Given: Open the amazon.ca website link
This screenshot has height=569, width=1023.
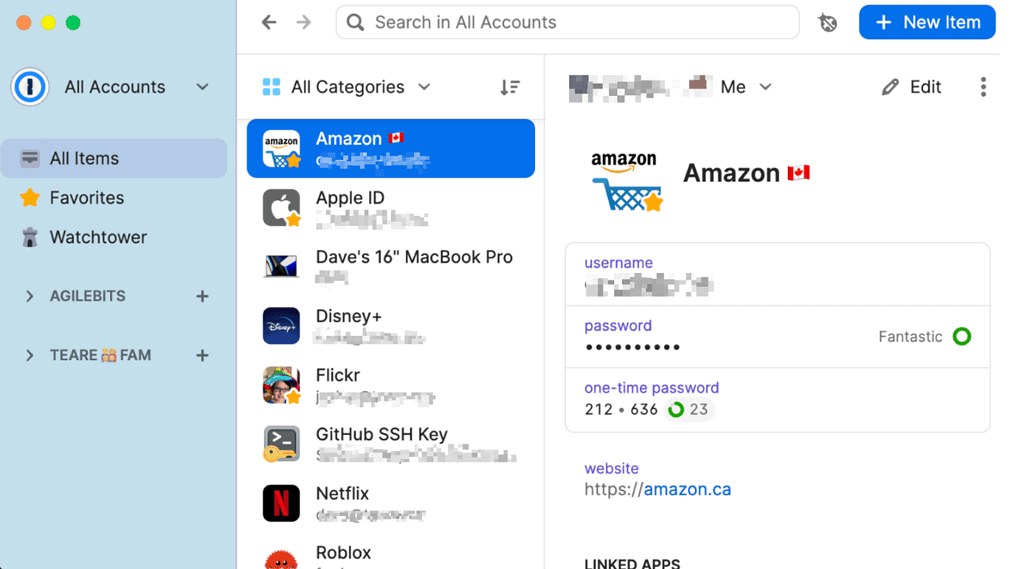Looking at the screenshot, I should coord(686,489).
